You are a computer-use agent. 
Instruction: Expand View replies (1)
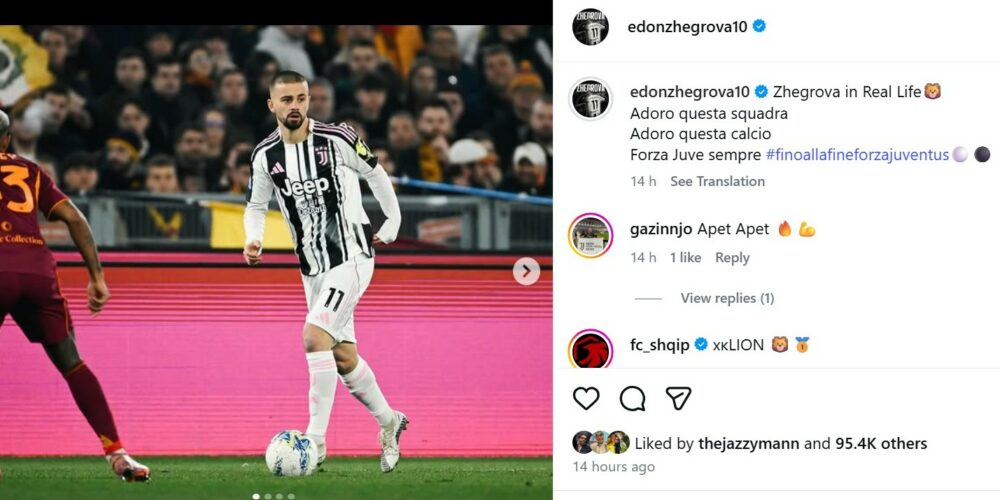727,298
